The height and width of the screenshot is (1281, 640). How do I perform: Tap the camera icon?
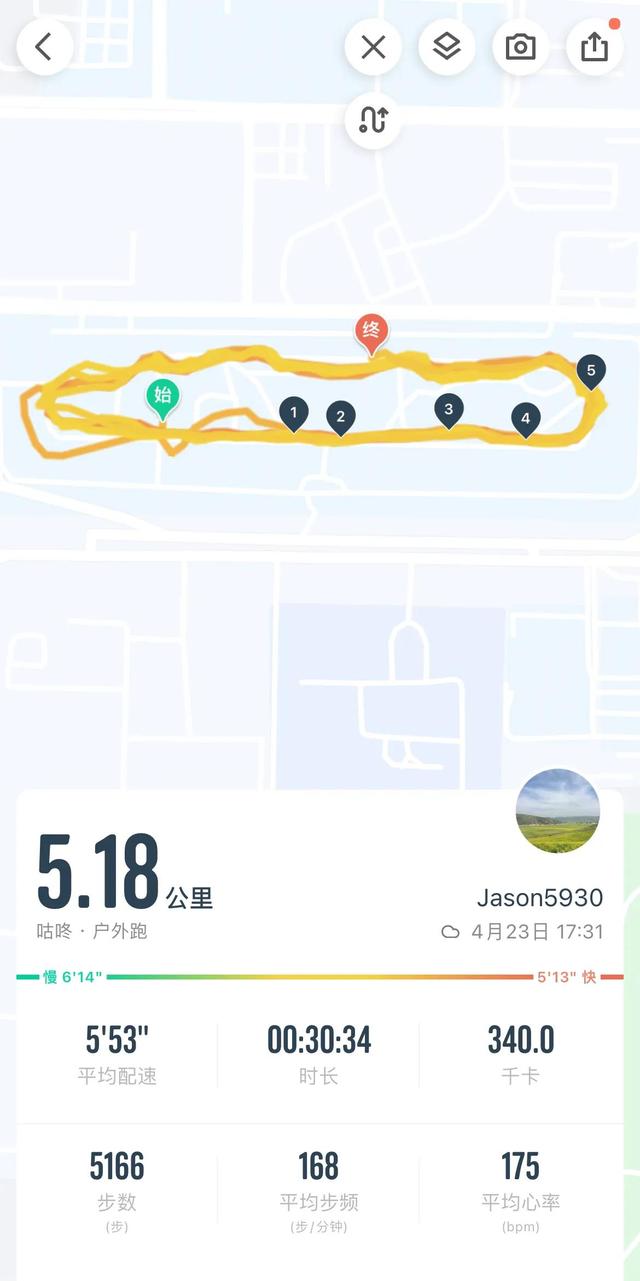point(520,47)
